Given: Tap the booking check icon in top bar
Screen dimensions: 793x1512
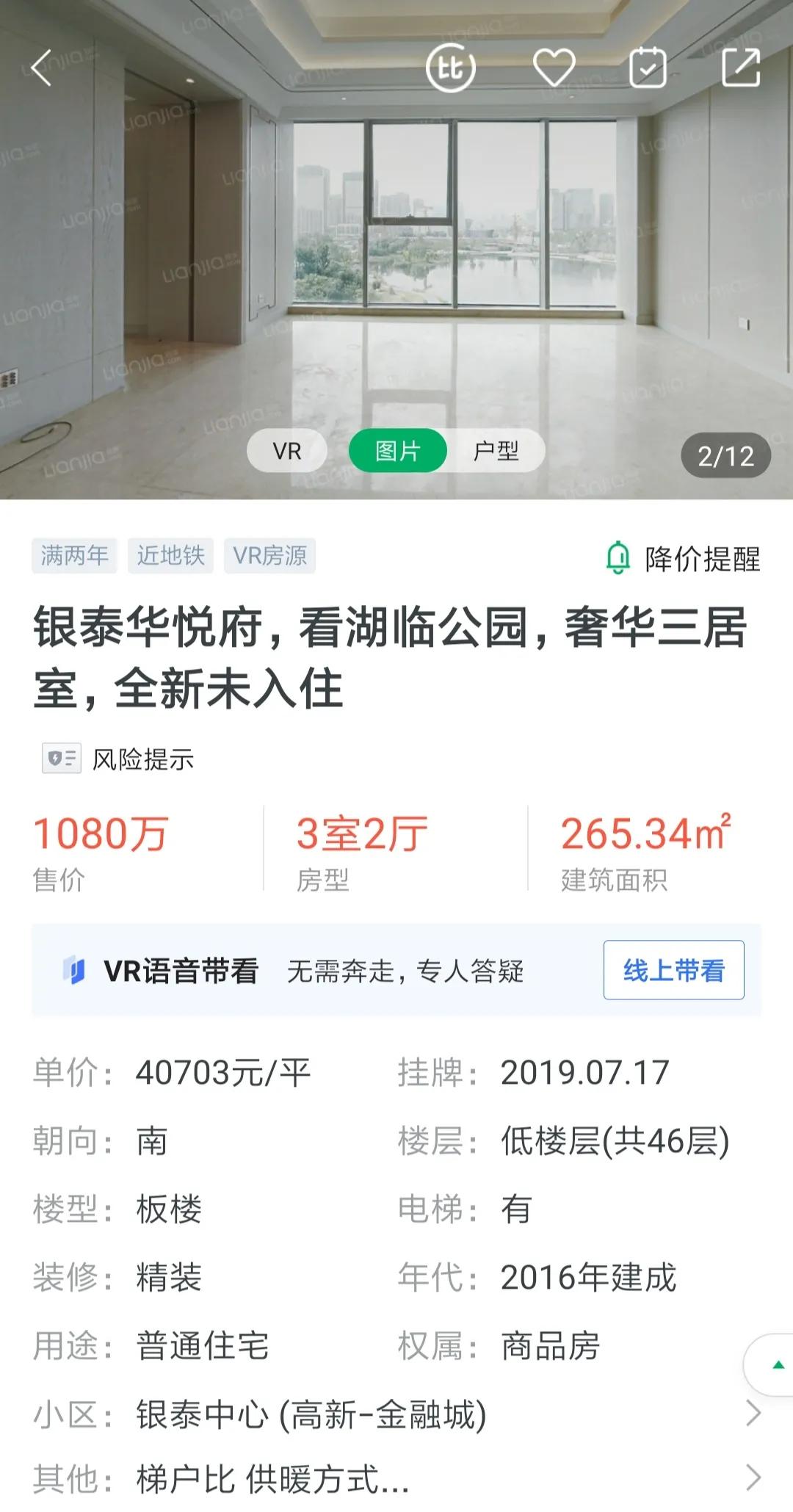Looking at the screenshot, I should pyautogui.click(x=648, y=66).
